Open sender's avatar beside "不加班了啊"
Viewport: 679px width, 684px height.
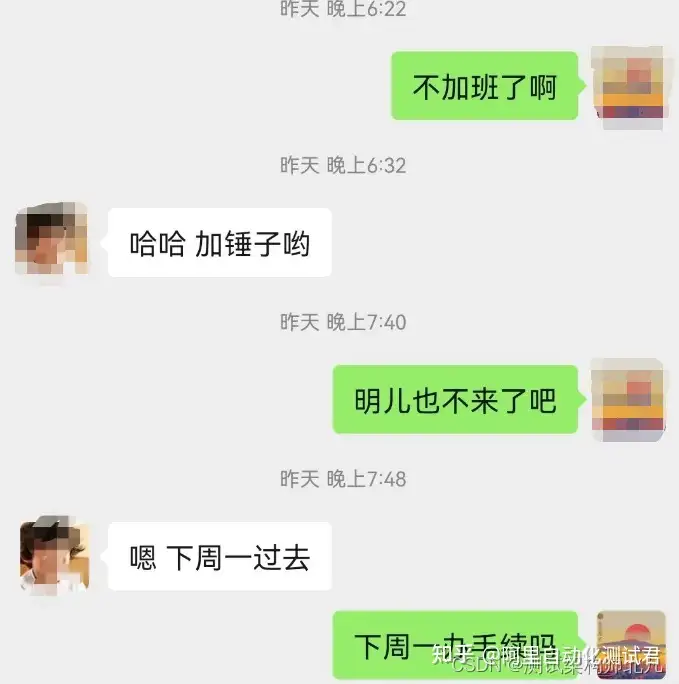[627, 85]
